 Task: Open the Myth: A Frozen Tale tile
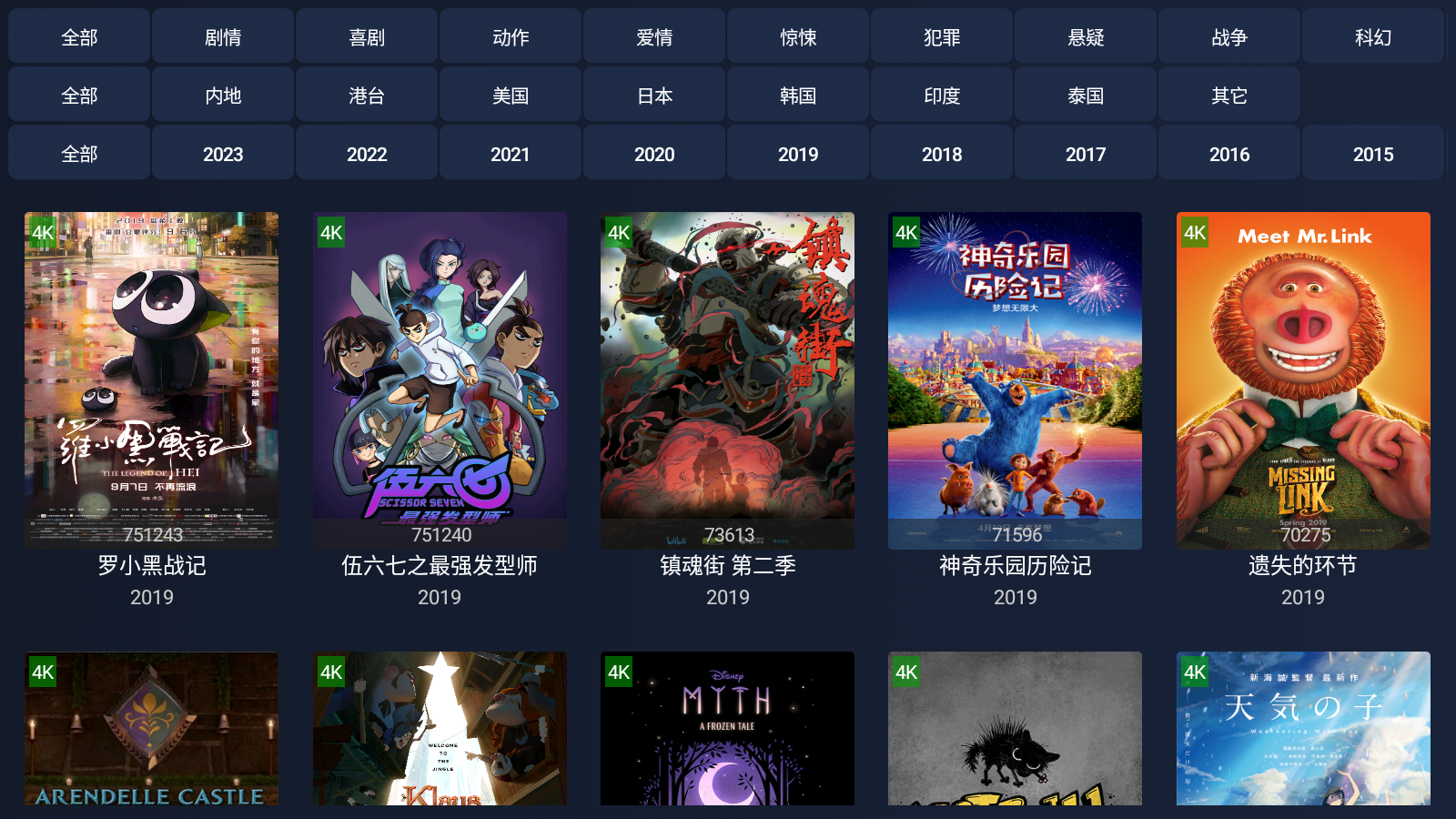click(727, 728)
